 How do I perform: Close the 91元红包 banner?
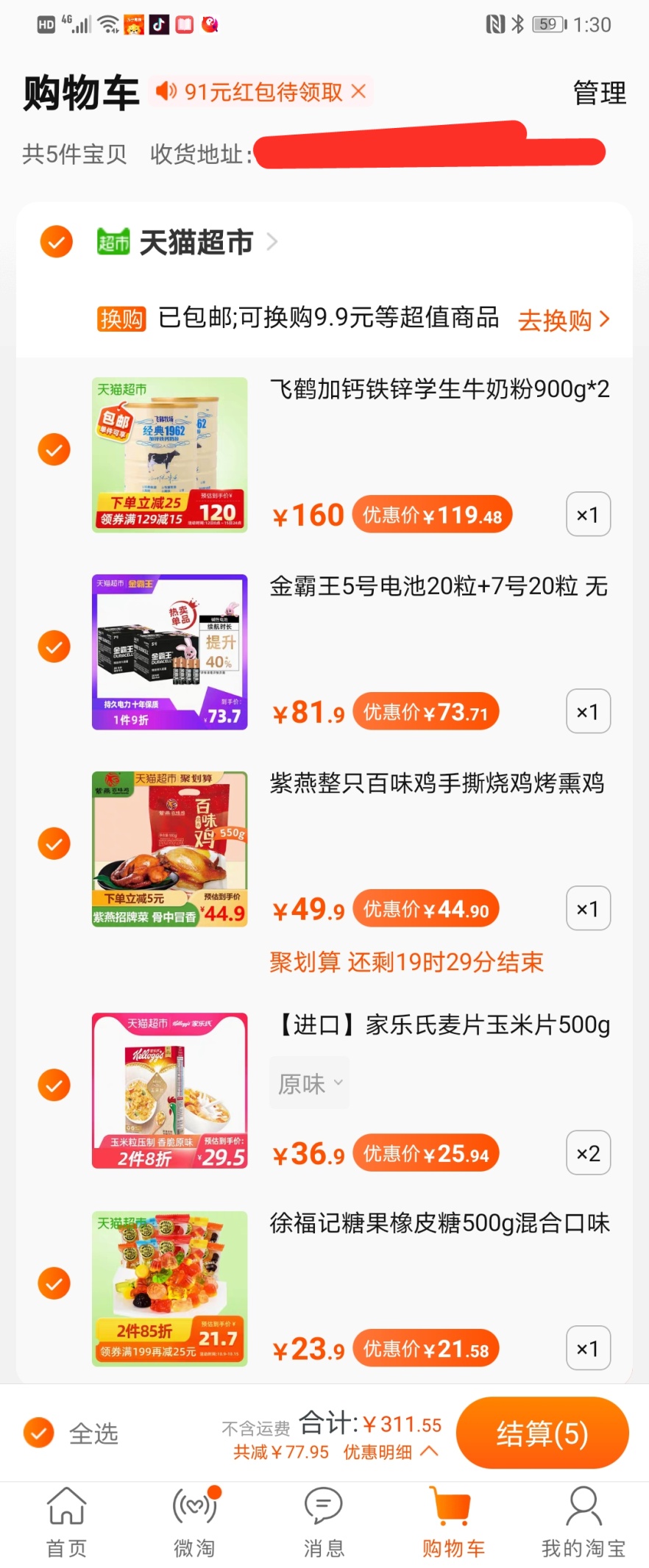(x=358, y=90)
